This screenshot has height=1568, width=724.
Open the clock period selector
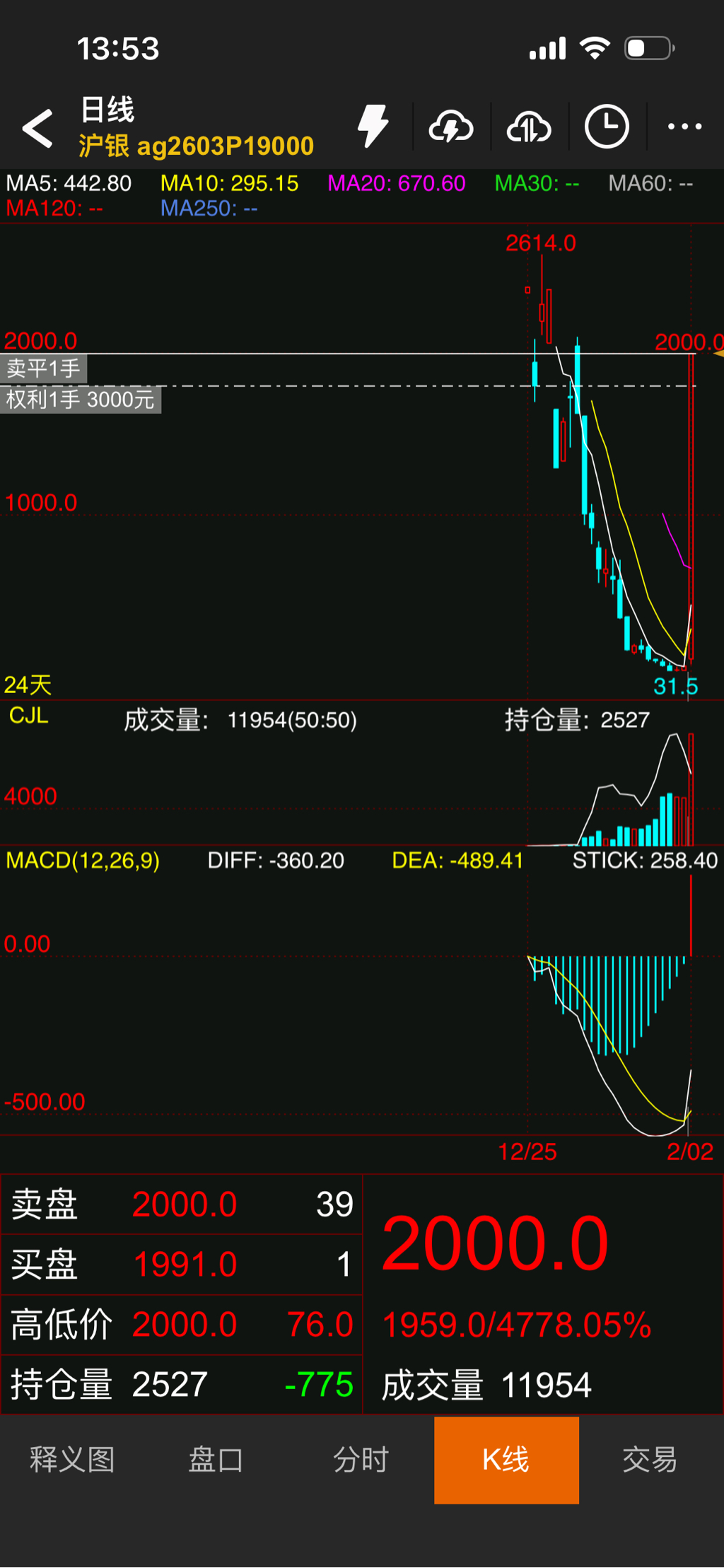607,127
